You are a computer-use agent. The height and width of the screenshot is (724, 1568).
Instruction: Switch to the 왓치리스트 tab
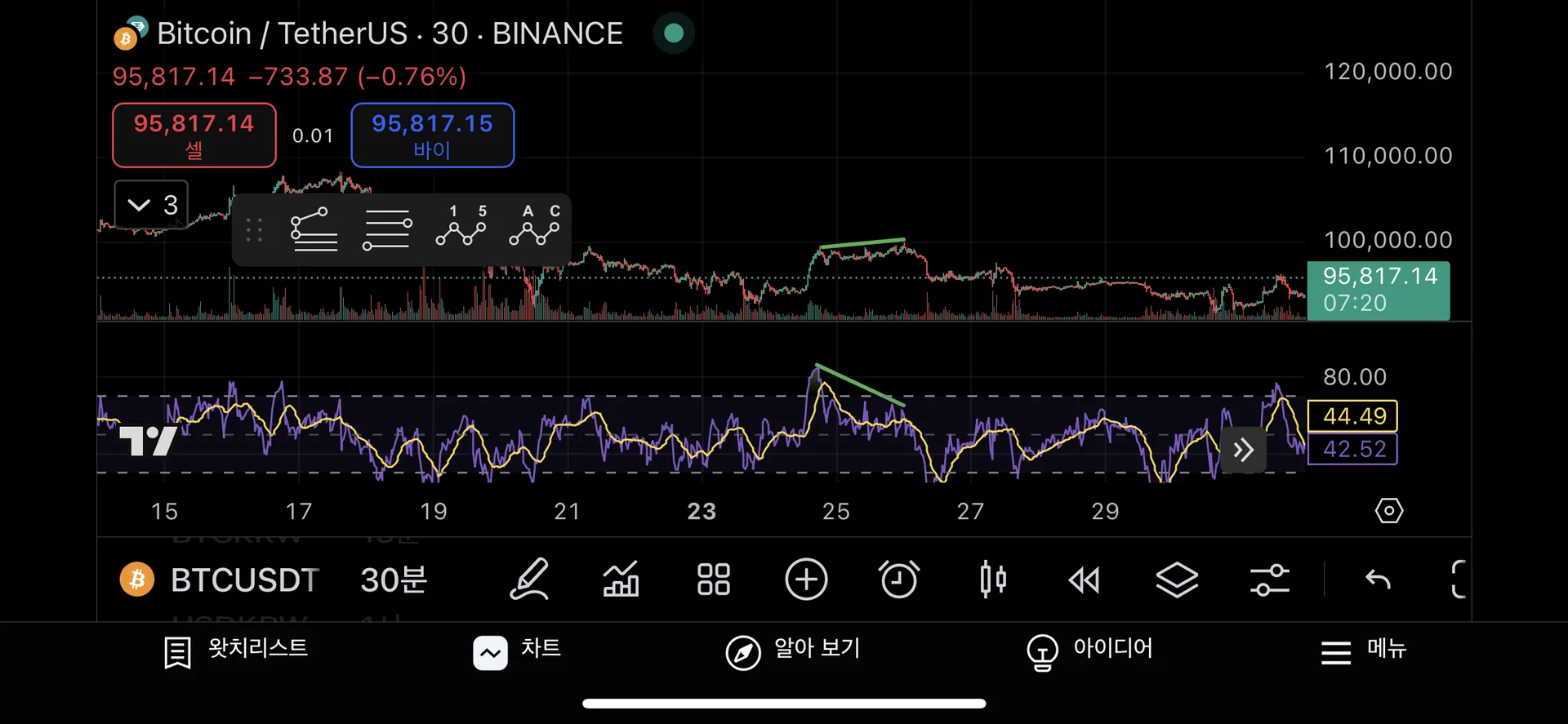236,651
